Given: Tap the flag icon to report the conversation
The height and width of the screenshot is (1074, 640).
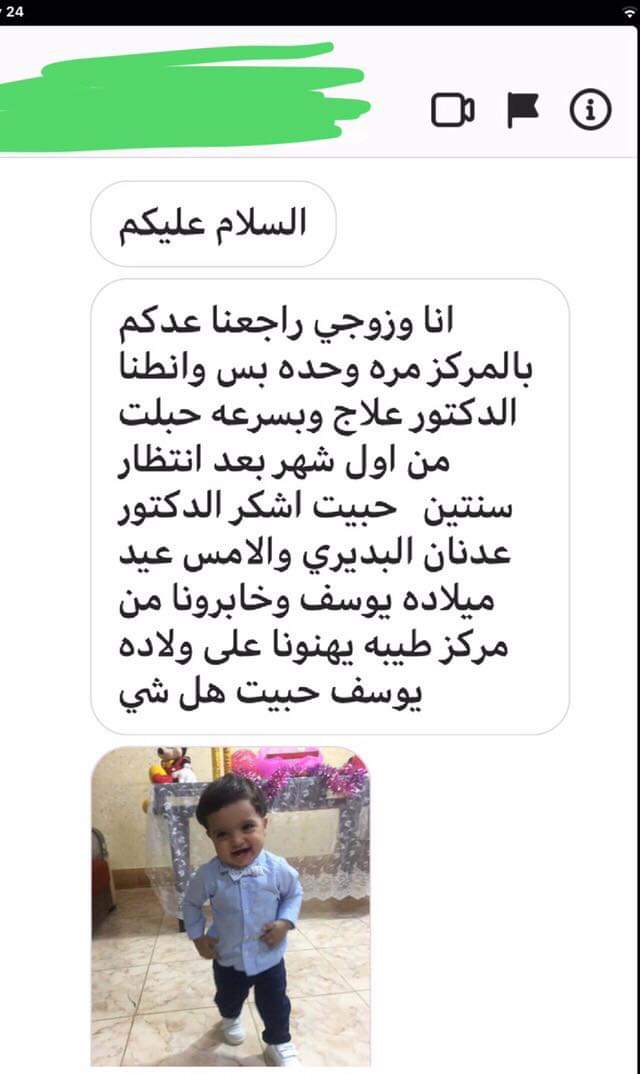Looking at the screenshot, I should (522, 110).
